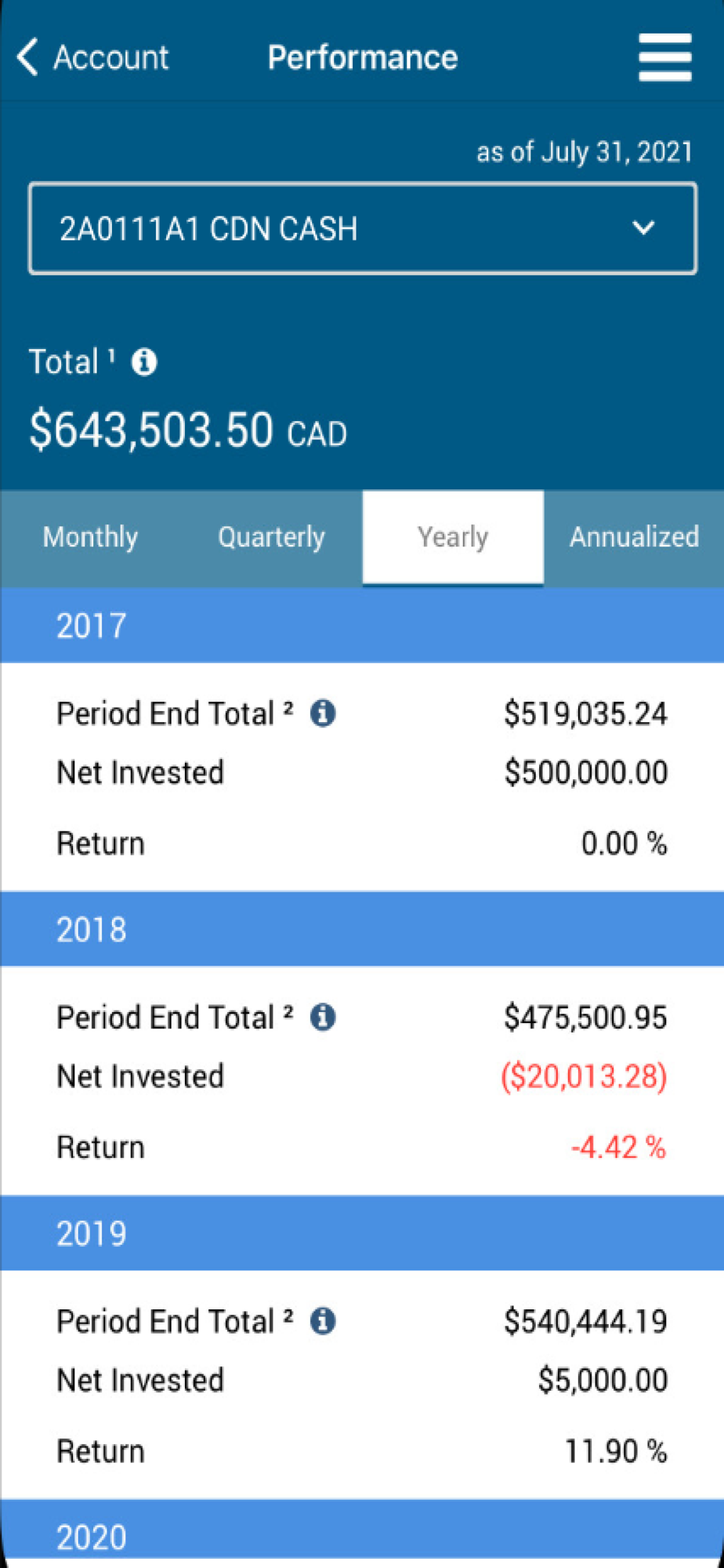Go back to Account
Screen dimensions: 724x1568
[92, 57]
